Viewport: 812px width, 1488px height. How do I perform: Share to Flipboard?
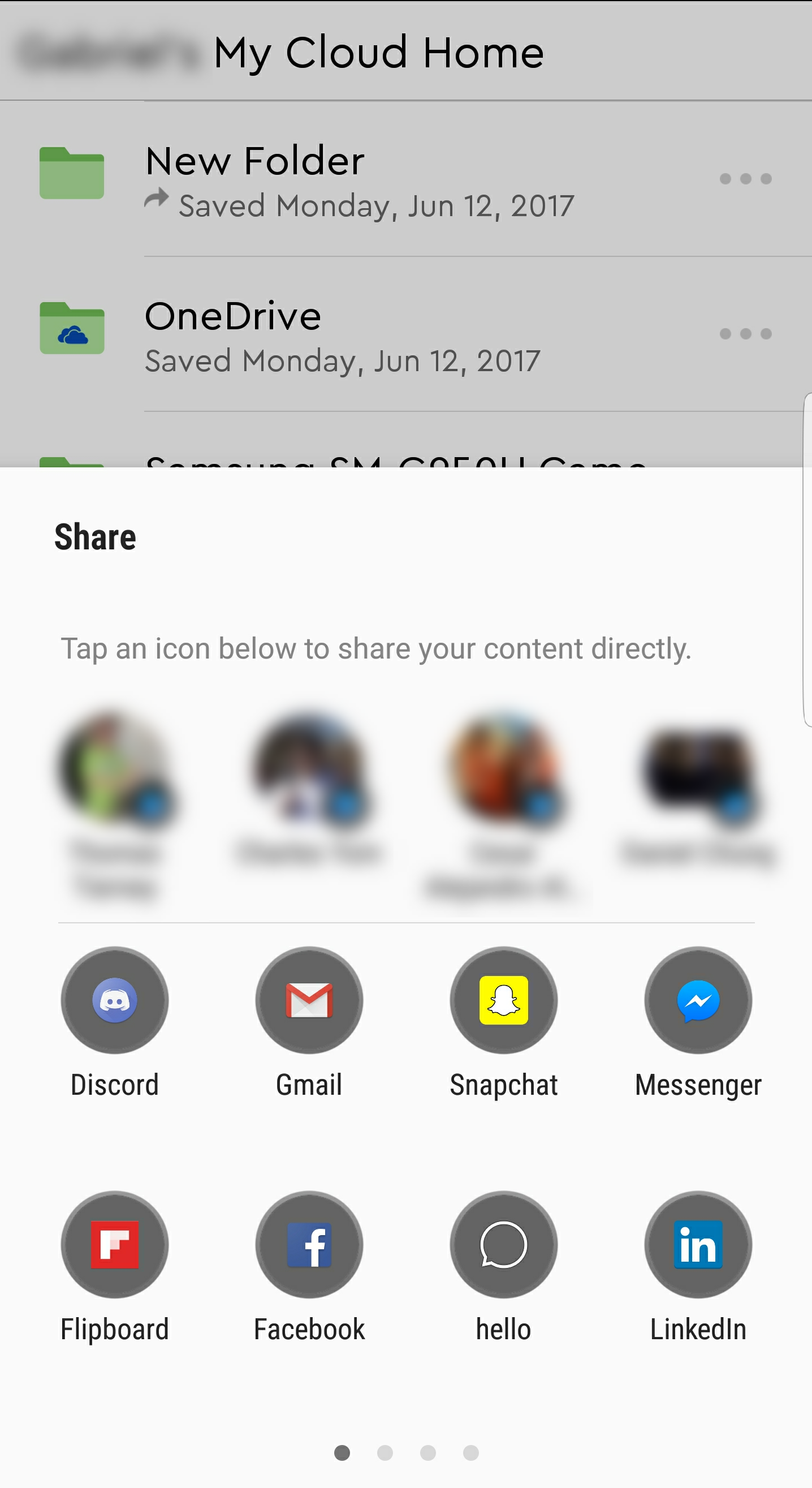coord(114,1245)
